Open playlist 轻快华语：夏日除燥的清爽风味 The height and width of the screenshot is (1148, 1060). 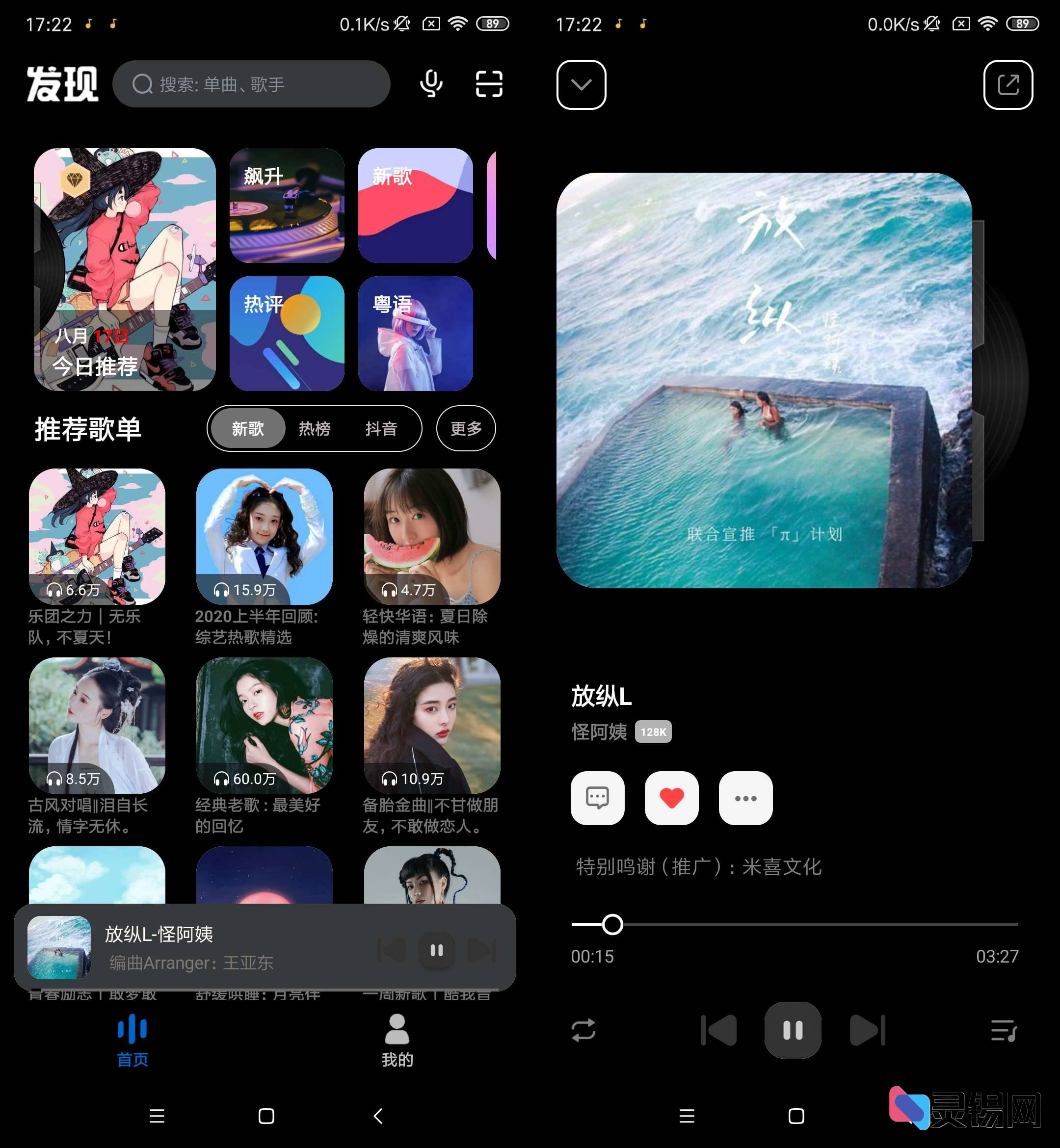431,537
